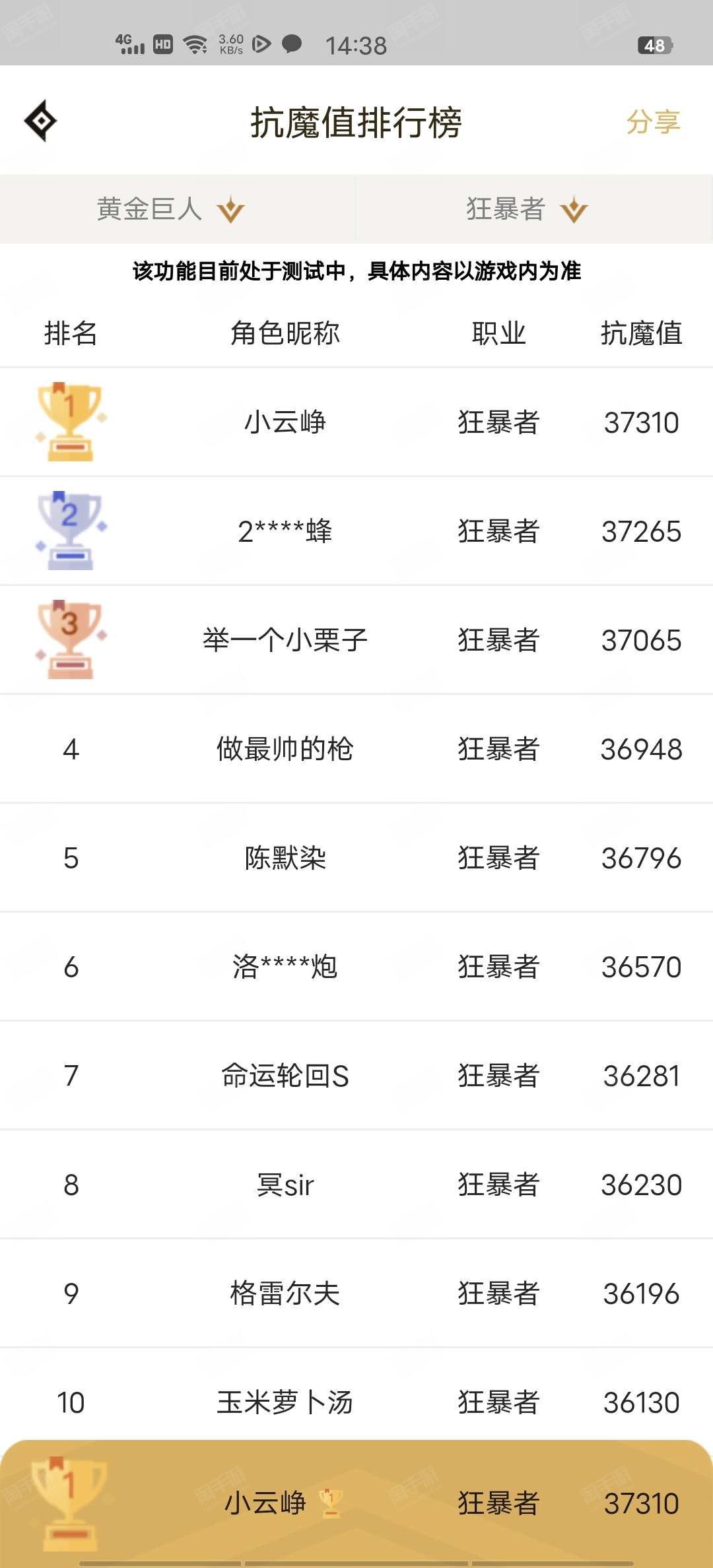713x1568 pixels.
Task: Open rank 5 player 陈默染
Action: pyautogui.click(x=356, y=858)
